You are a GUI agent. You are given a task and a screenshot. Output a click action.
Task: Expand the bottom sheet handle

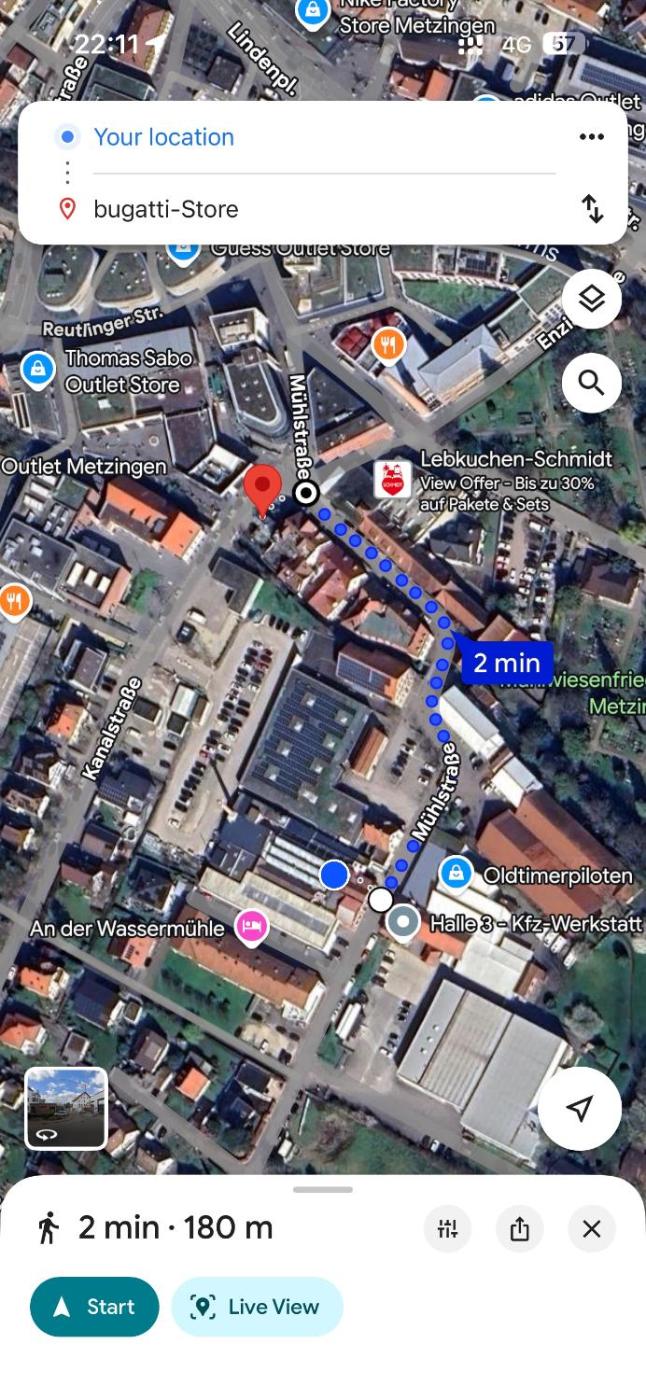(x=323, y=1189)
